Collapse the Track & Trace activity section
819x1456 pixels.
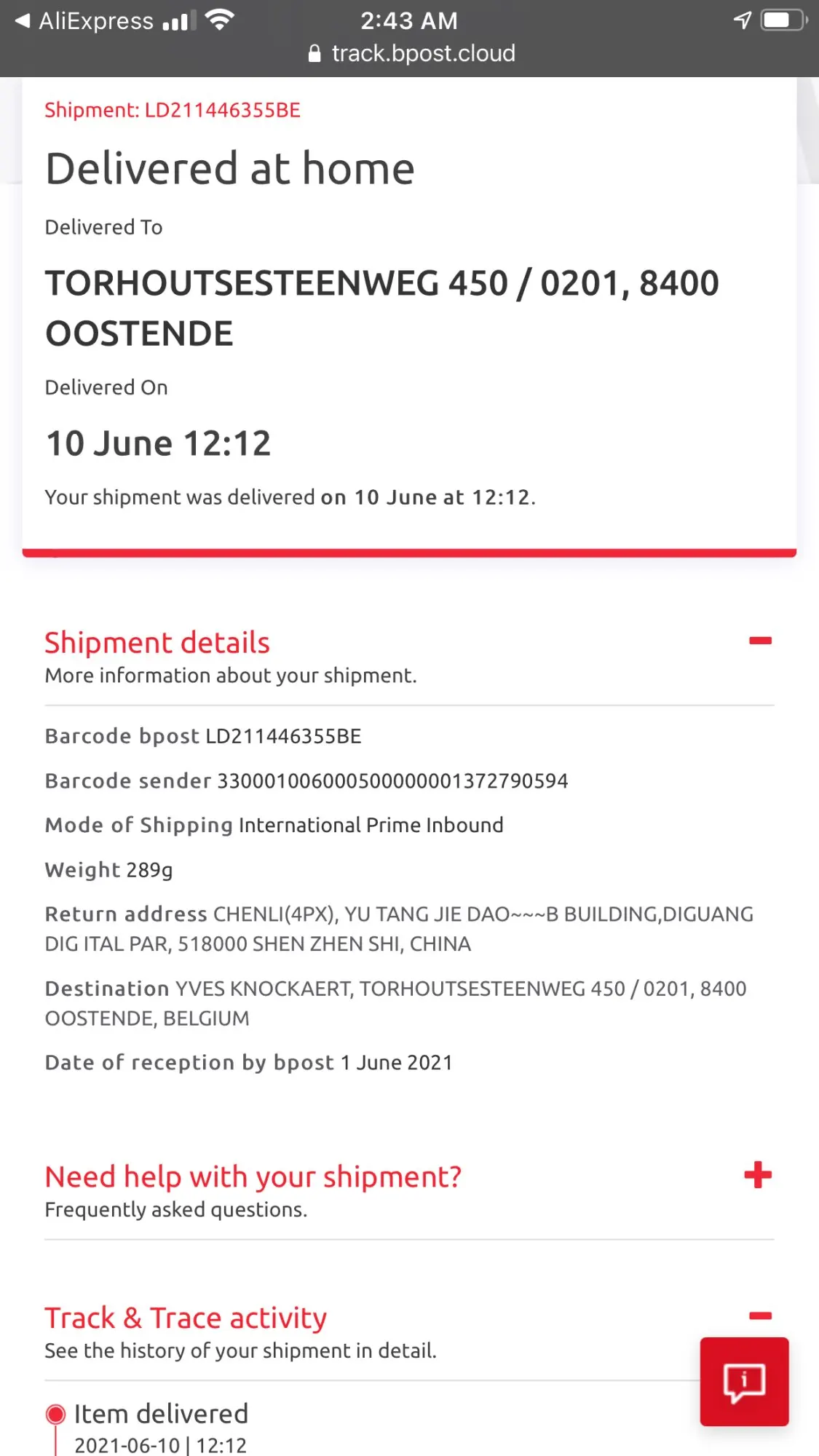click(x=759, y=1315)
